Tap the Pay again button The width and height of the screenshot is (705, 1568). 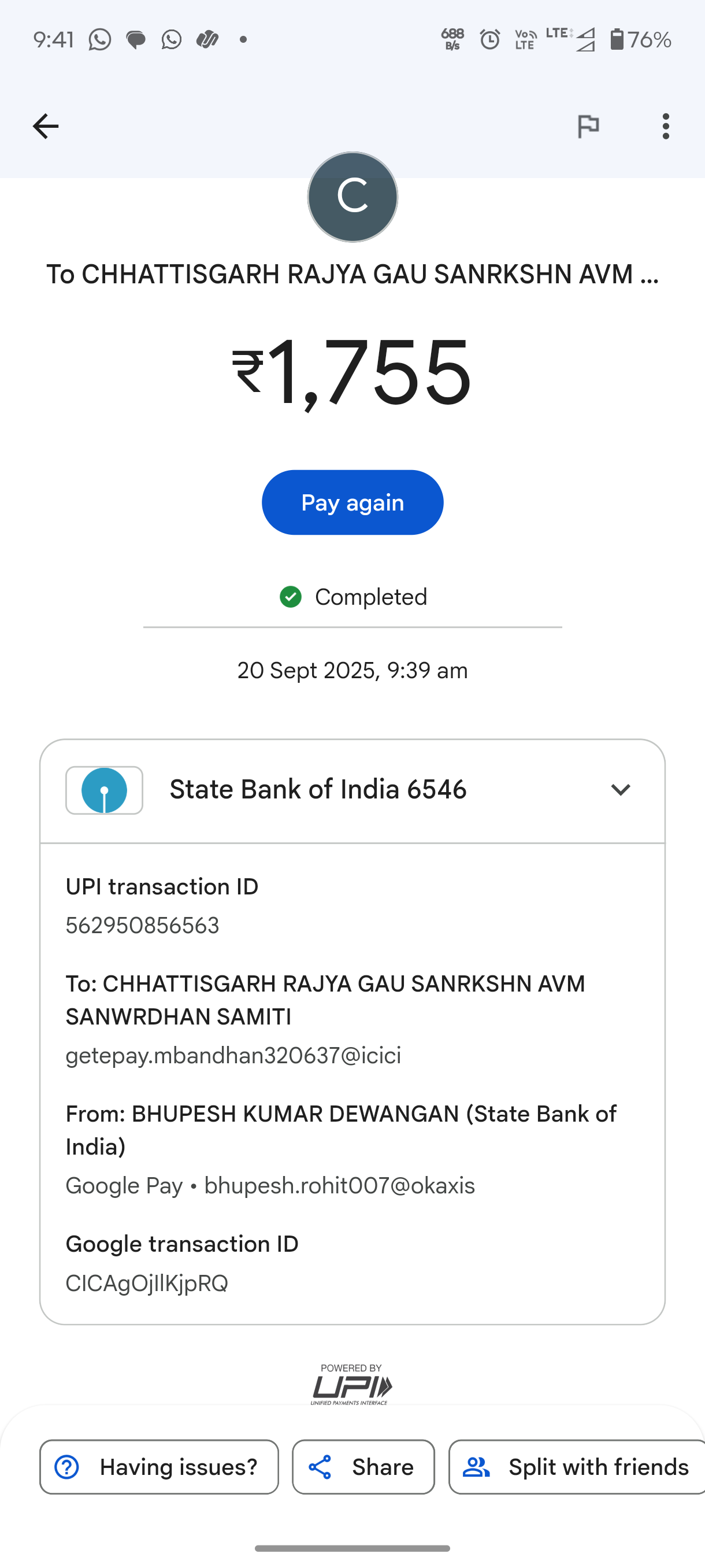[352, 502]
